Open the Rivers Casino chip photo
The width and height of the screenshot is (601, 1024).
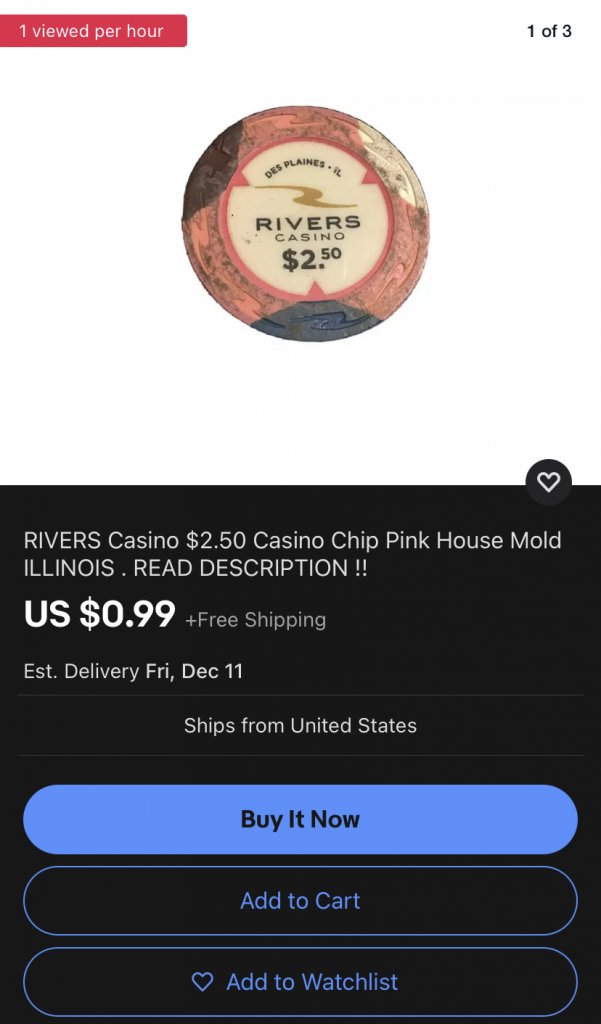(x=305, y=223)
